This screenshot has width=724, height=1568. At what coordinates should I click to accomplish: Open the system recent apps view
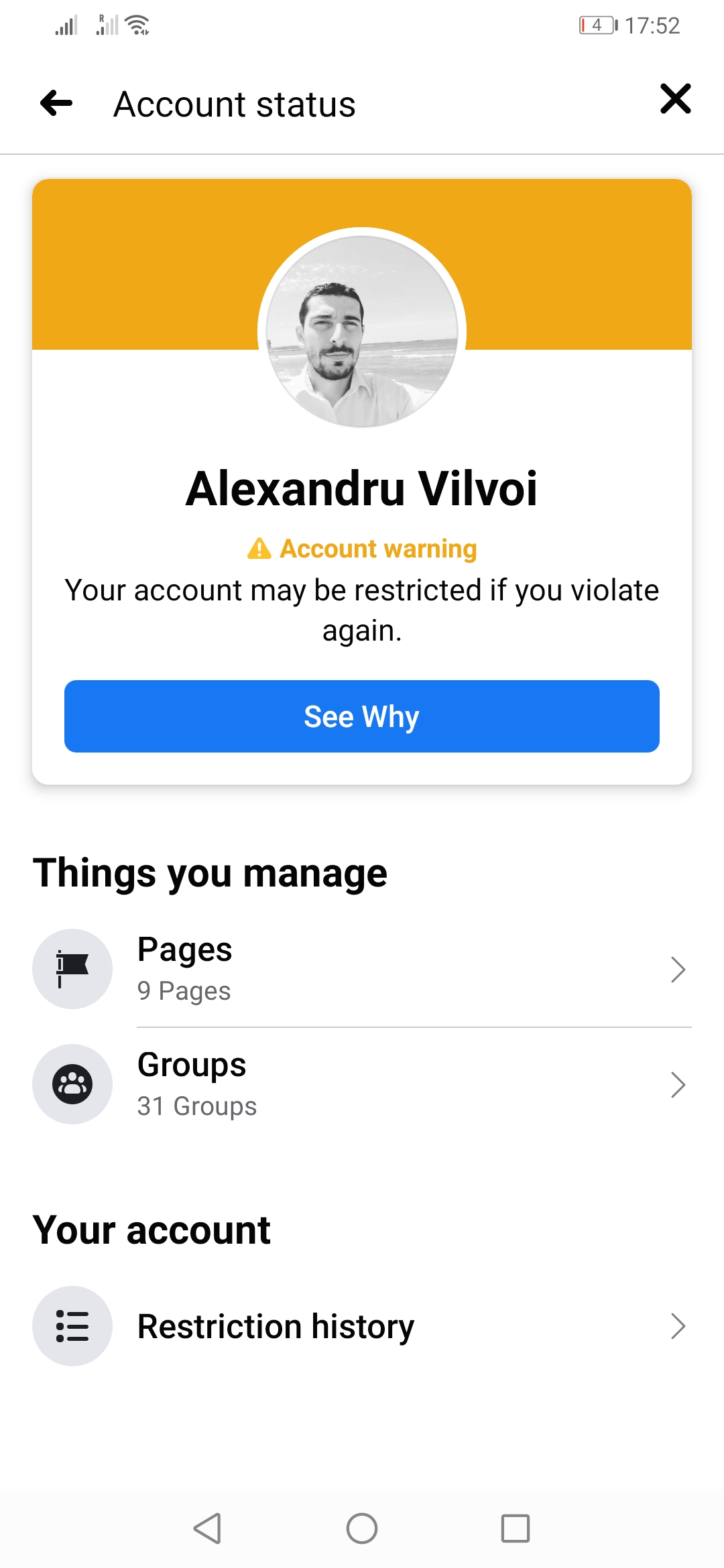click(x=516, y=1528)
